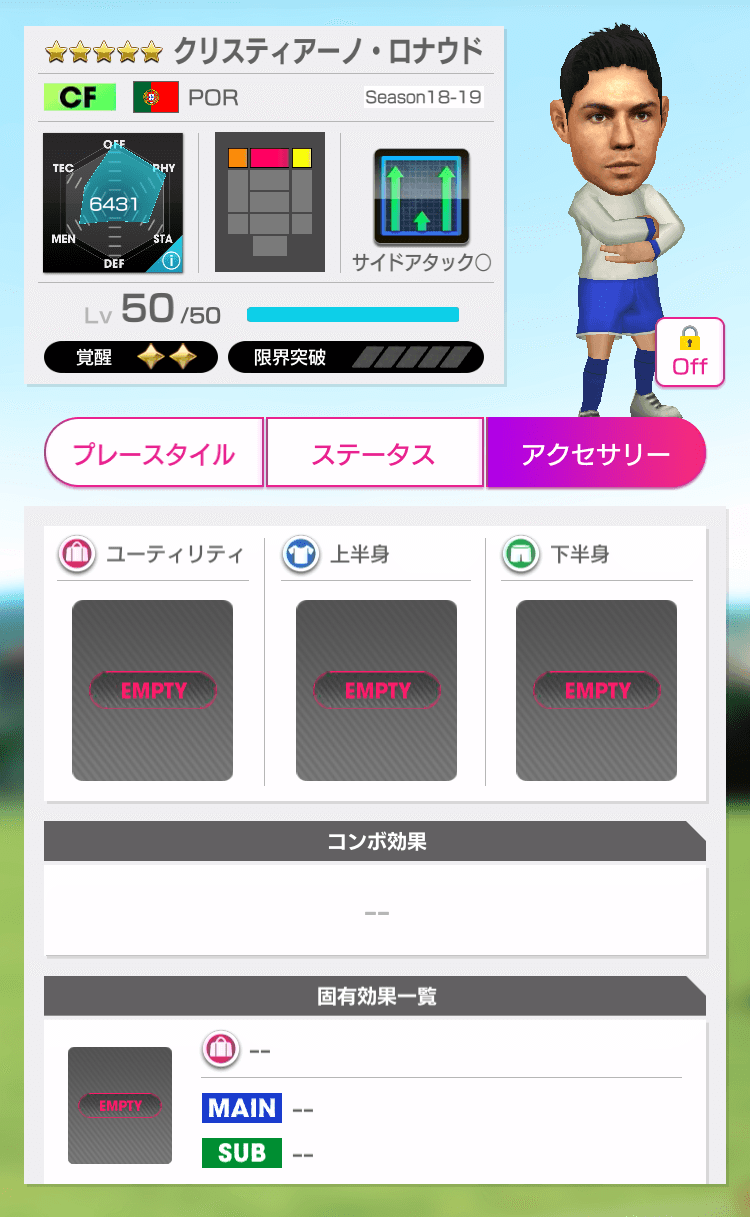The height and width of the screenshot is (1217, 750).
Task: Open the Season18-19 label
Action: (424, 97)
